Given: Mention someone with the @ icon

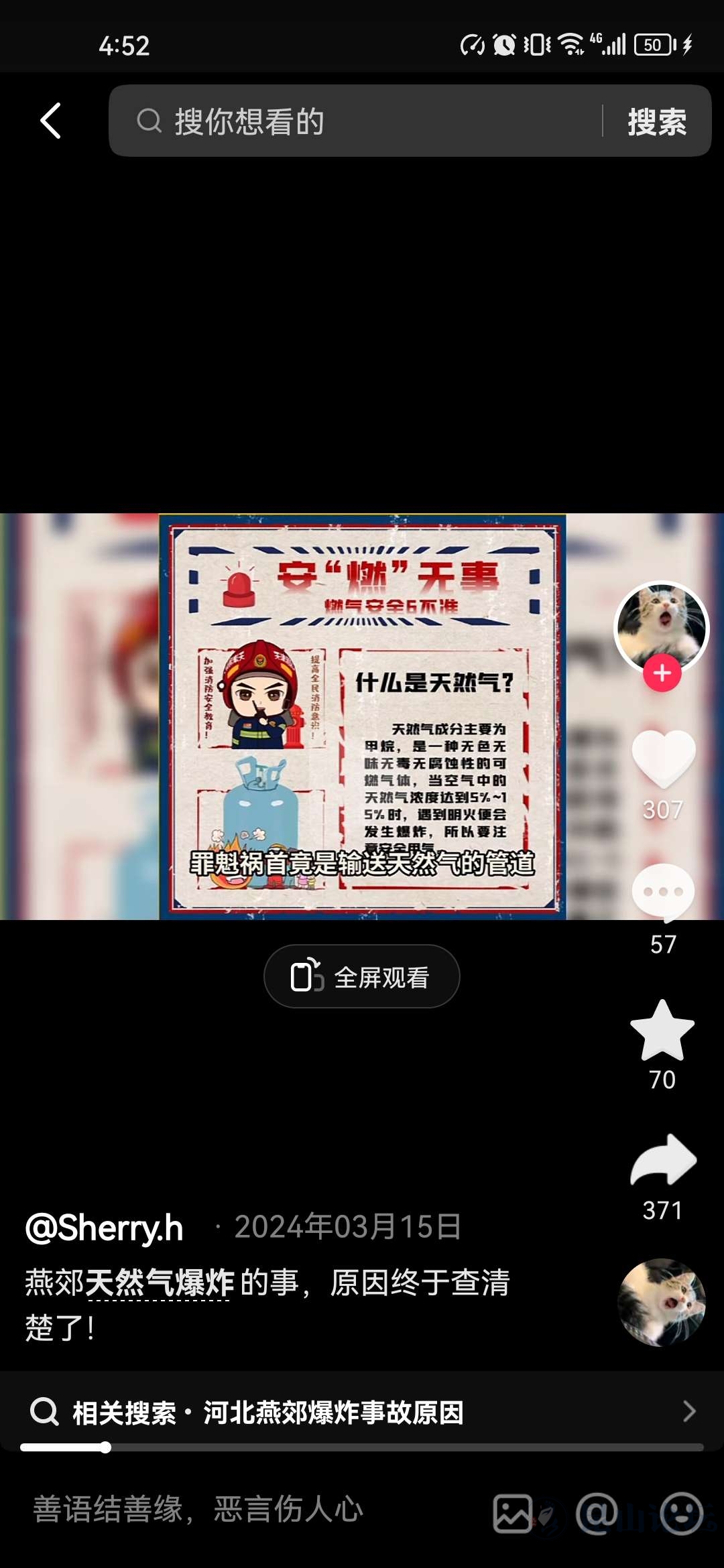Looking at the screenshot, I should pos(597,1513).
